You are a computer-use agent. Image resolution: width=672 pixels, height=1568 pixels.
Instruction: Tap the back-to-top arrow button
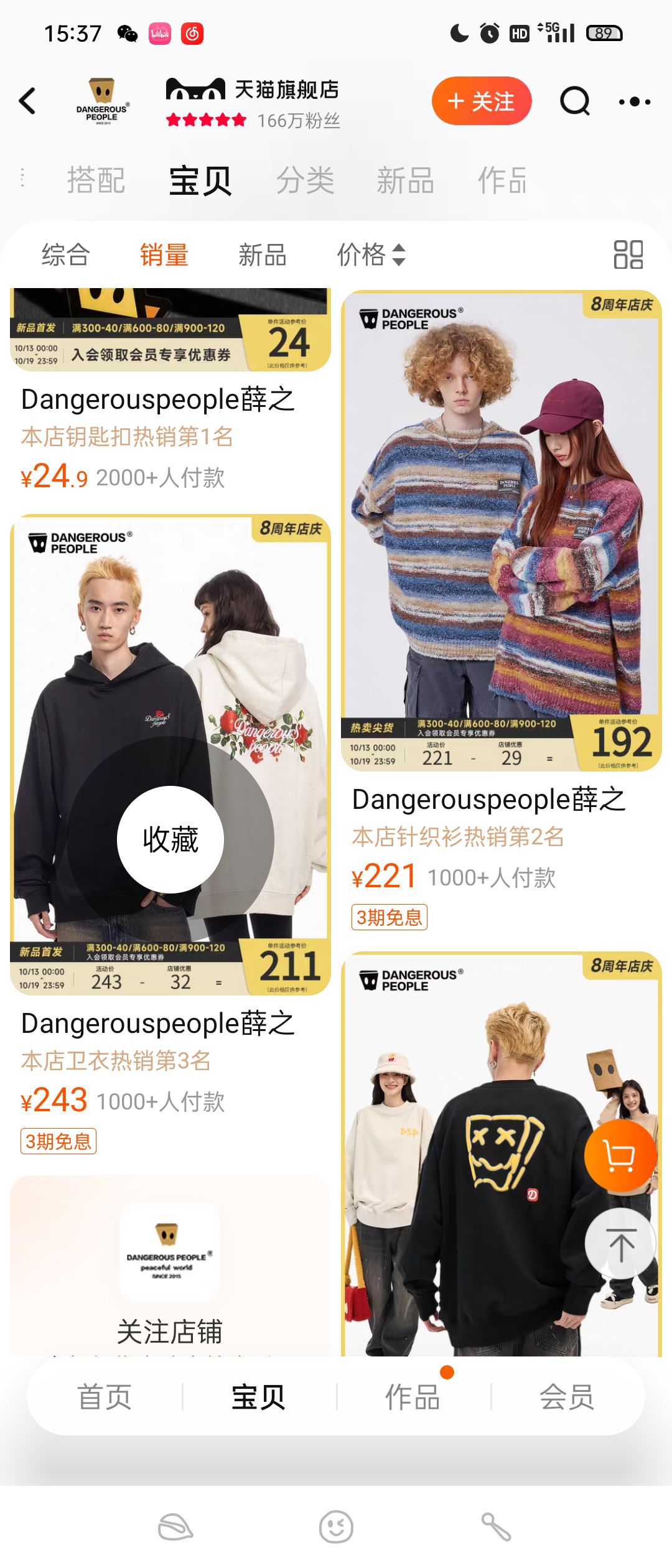click(620, 1244)
